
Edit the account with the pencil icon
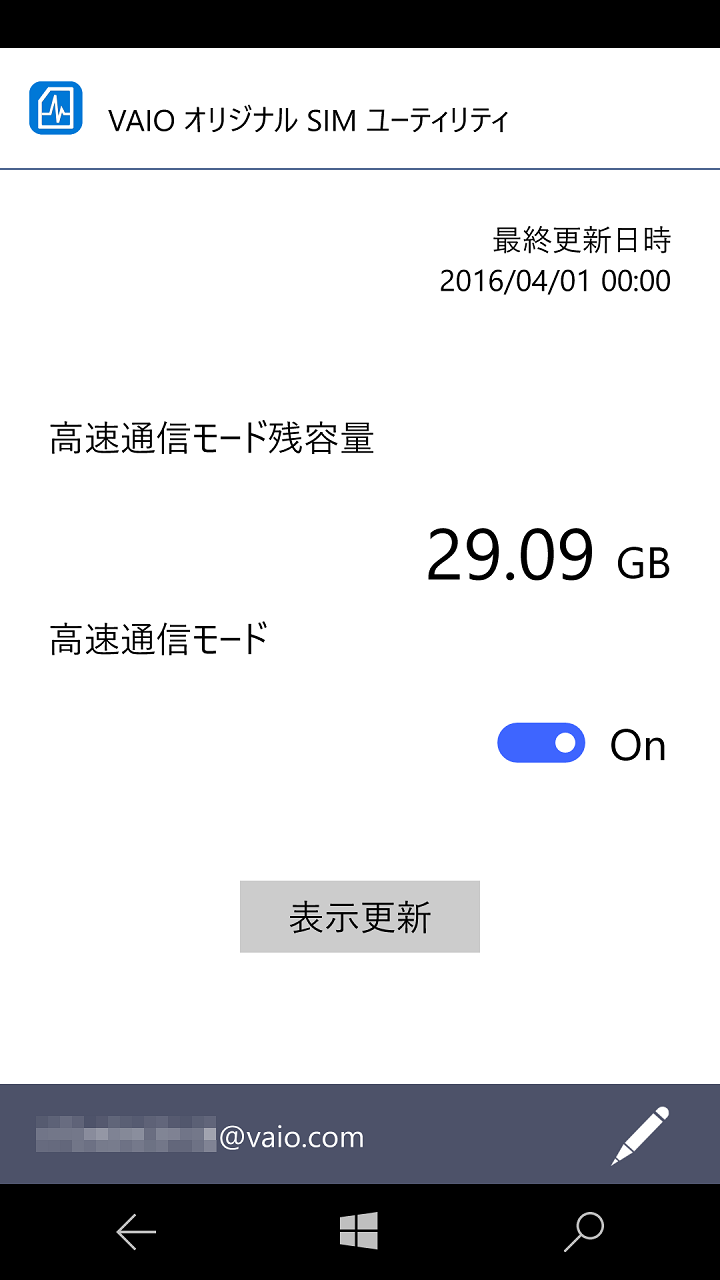640,1135
